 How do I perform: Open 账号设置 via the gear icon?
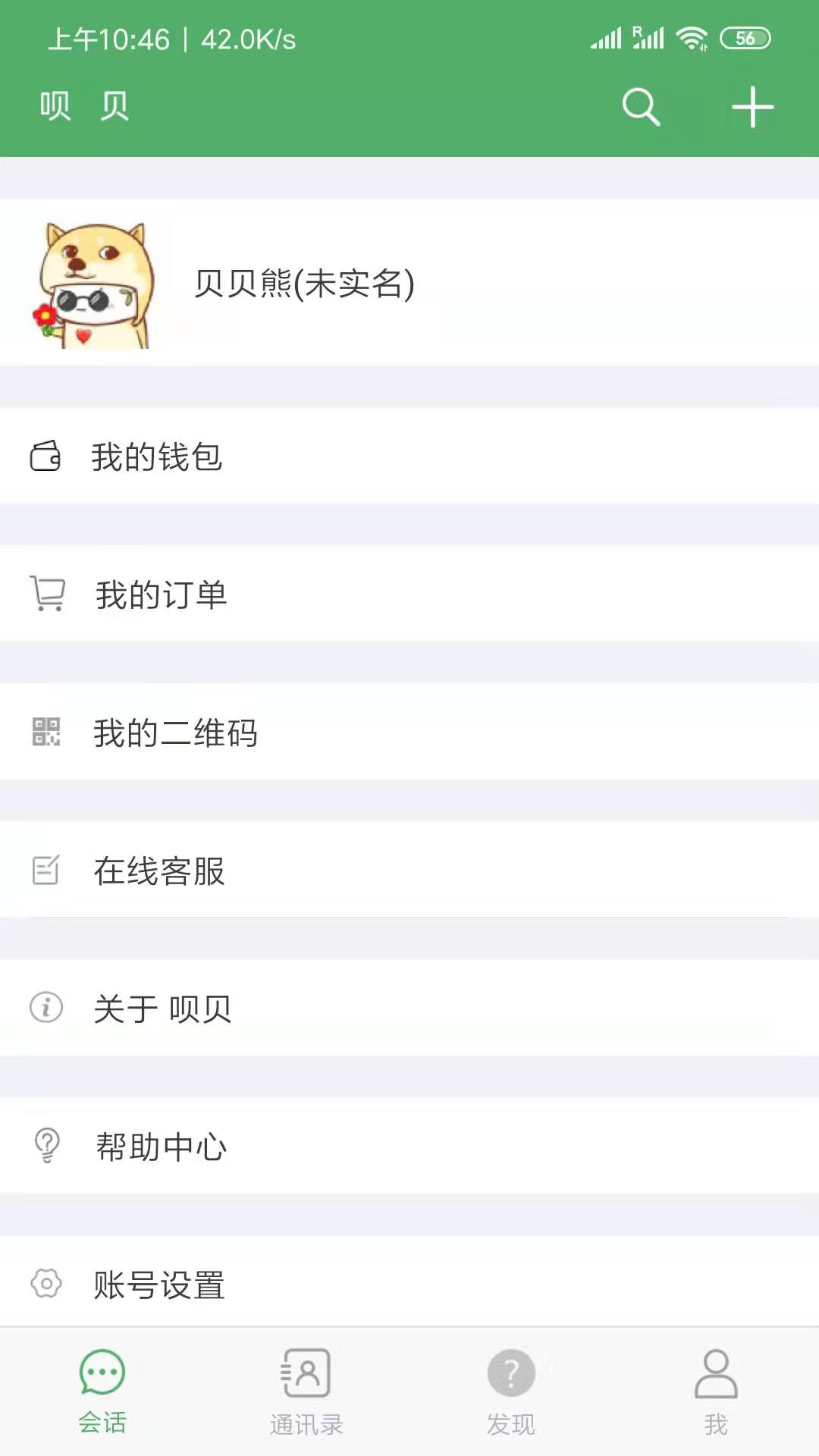coord(46,1285)
